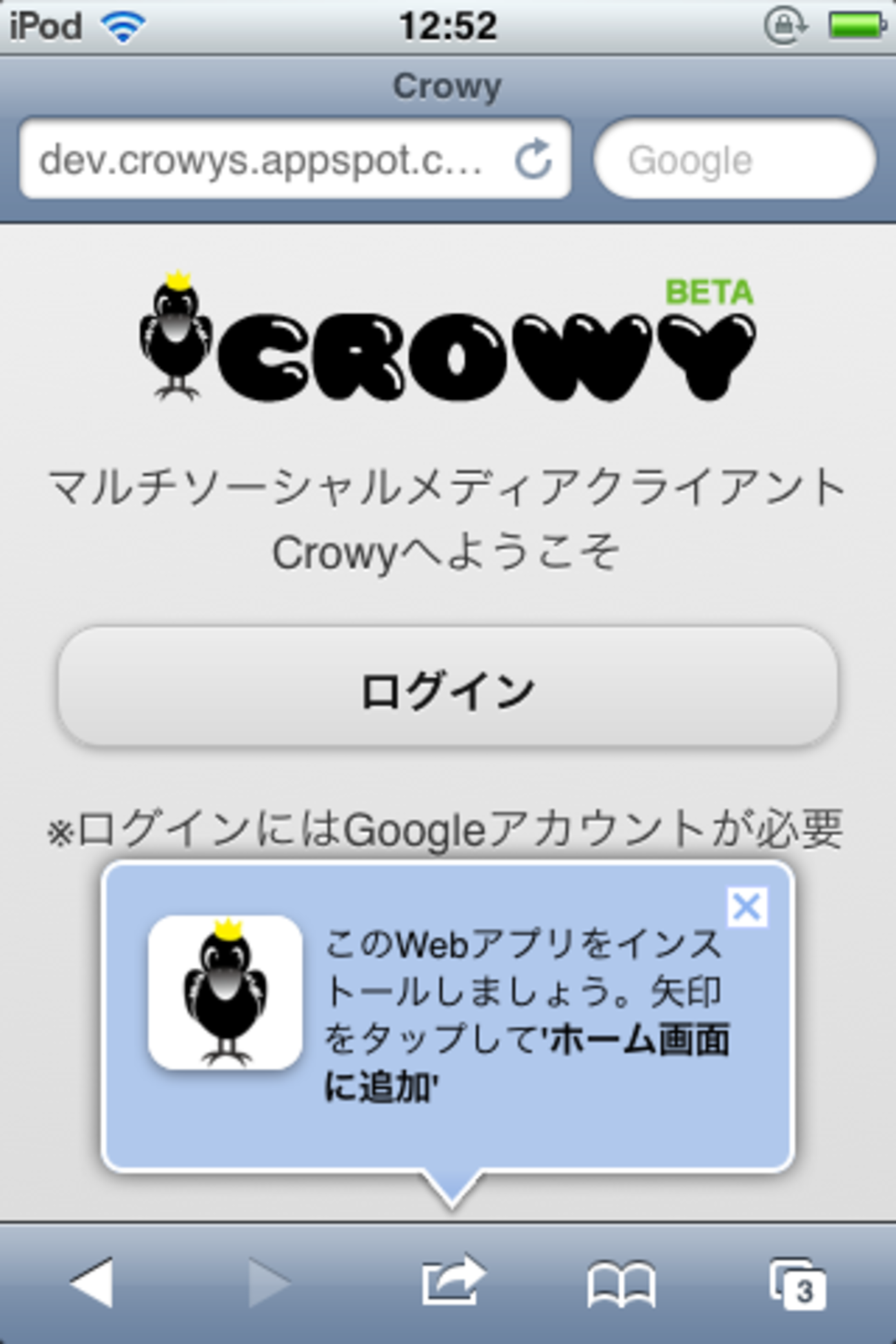896x1344 pixels.
Task: Open the share action menu
Action: click(x=453, y=1281)
